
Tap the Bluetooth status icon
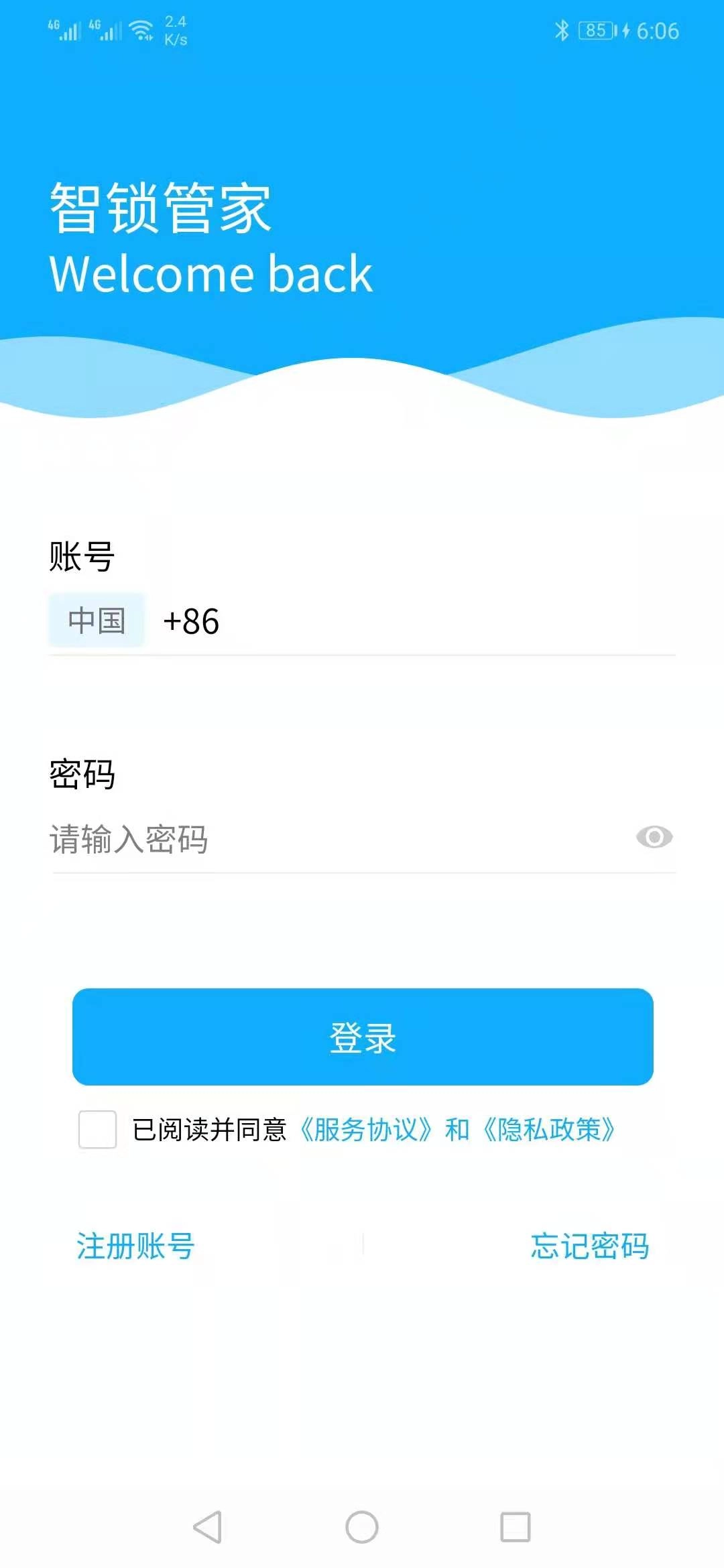point(562,29)
